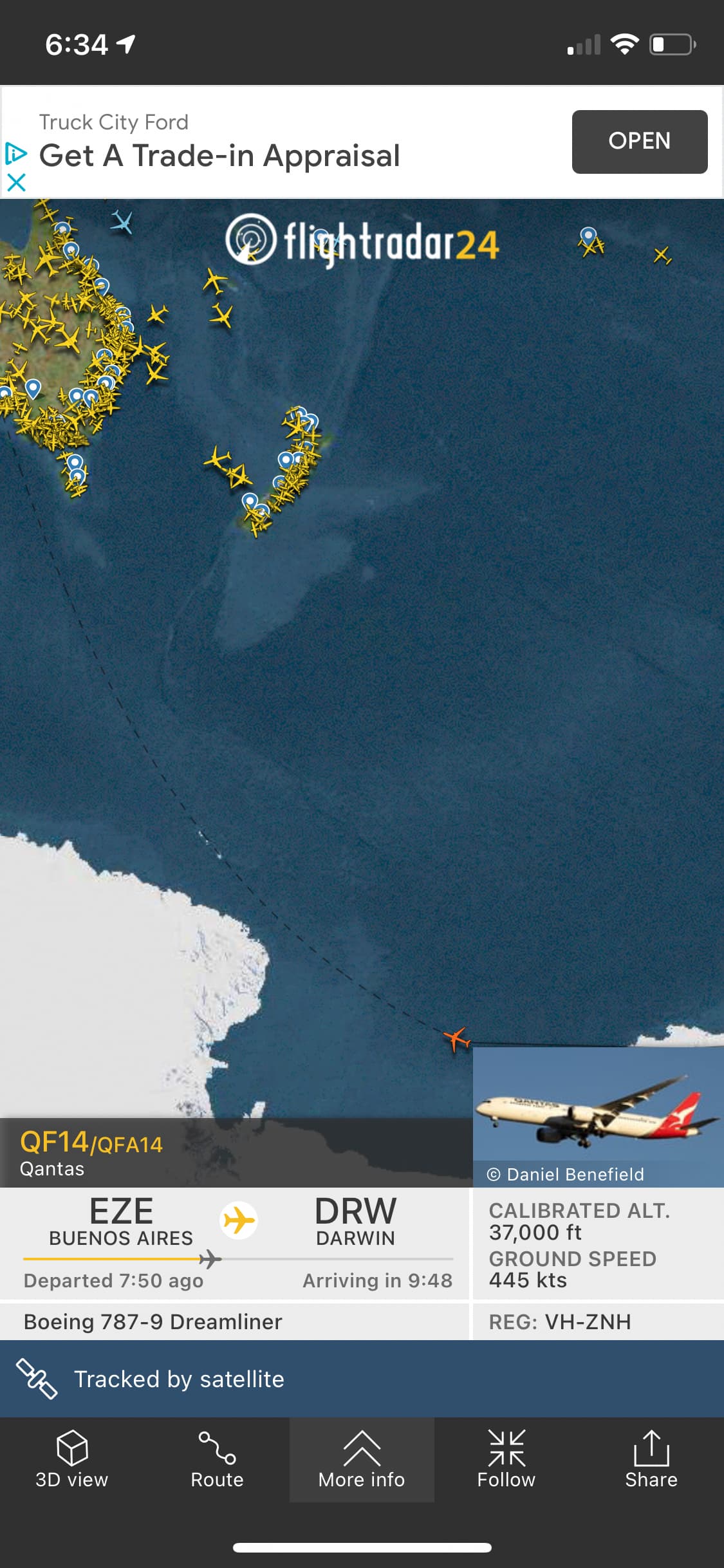Dismiss the ad banner with the X

click(x=16, y=182)
